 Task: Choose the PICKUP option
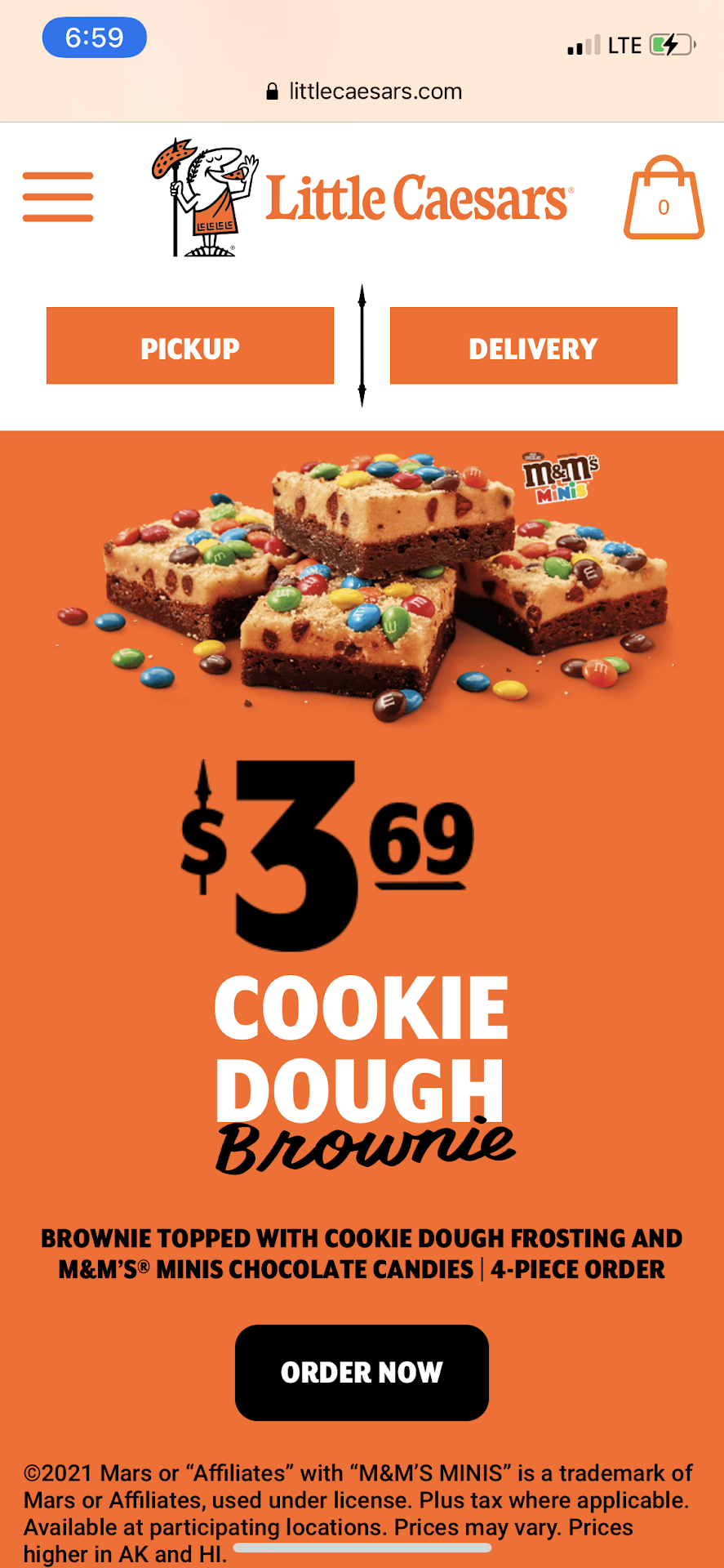click(190, 346)
